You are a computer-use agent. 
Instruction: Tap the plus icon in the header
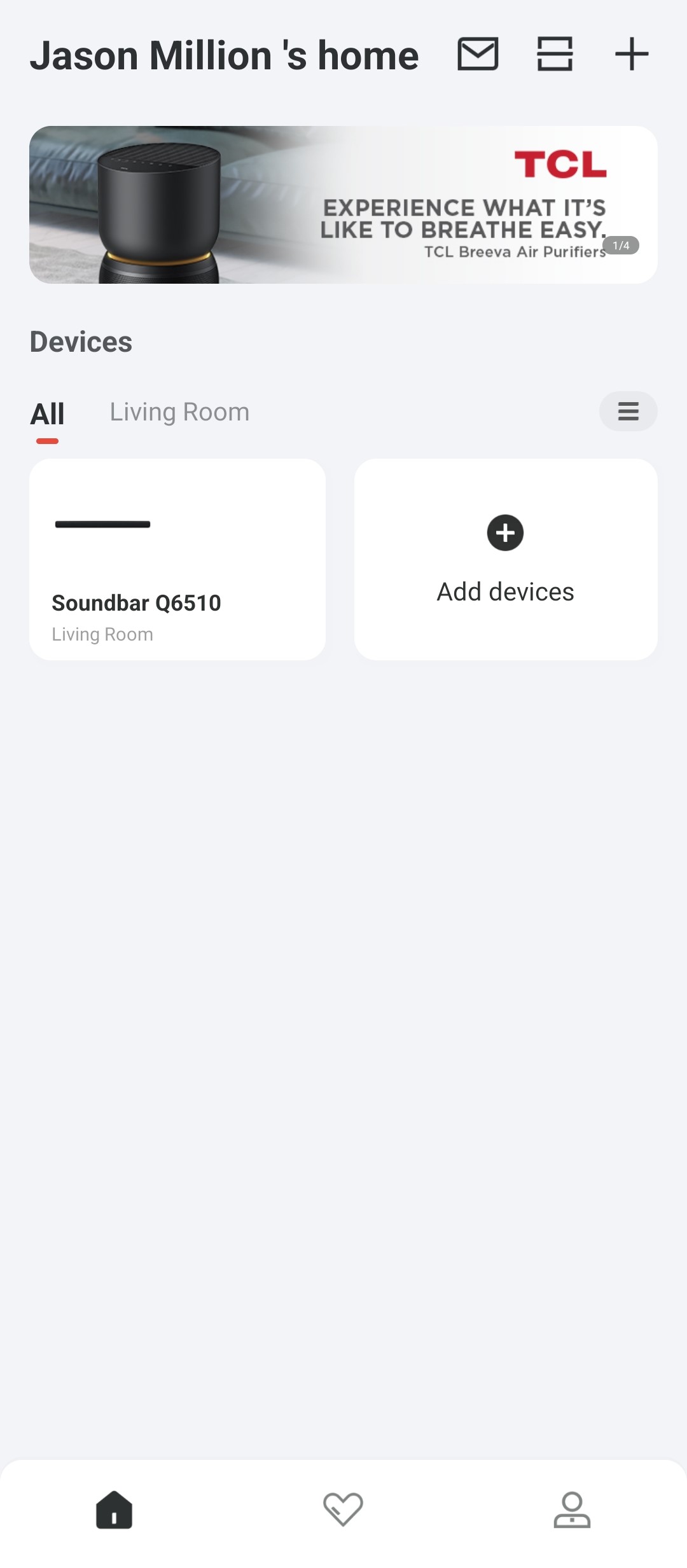coord(632,54)
